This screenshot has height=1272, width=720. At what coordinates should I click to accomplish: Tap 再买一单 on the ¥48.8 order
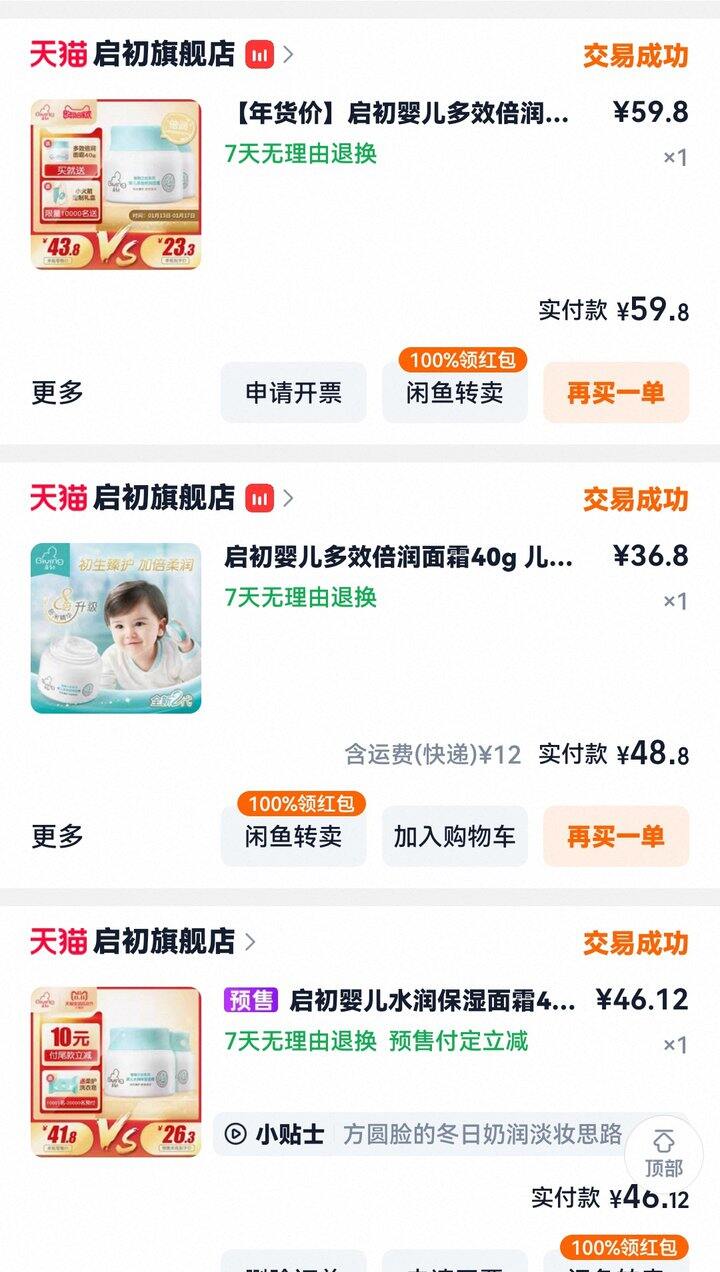615,837
